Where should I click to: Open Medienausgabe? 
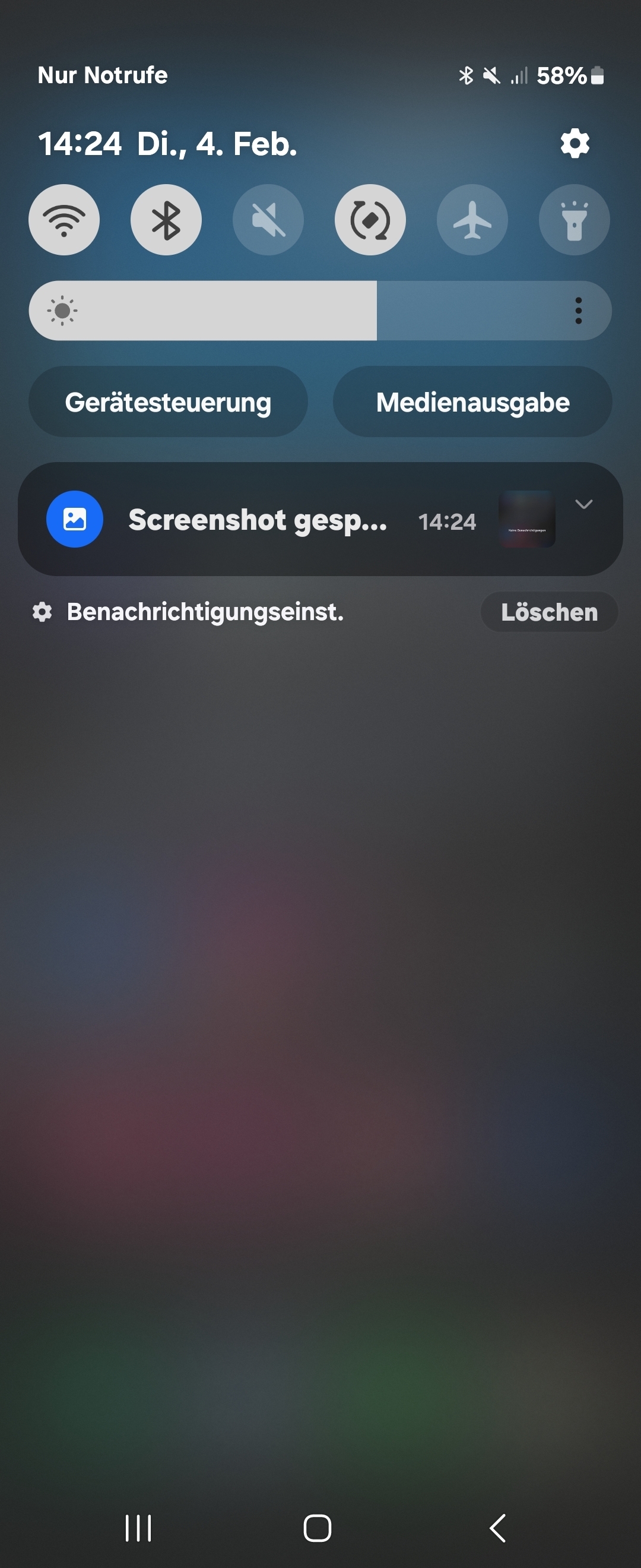(472, 402)
